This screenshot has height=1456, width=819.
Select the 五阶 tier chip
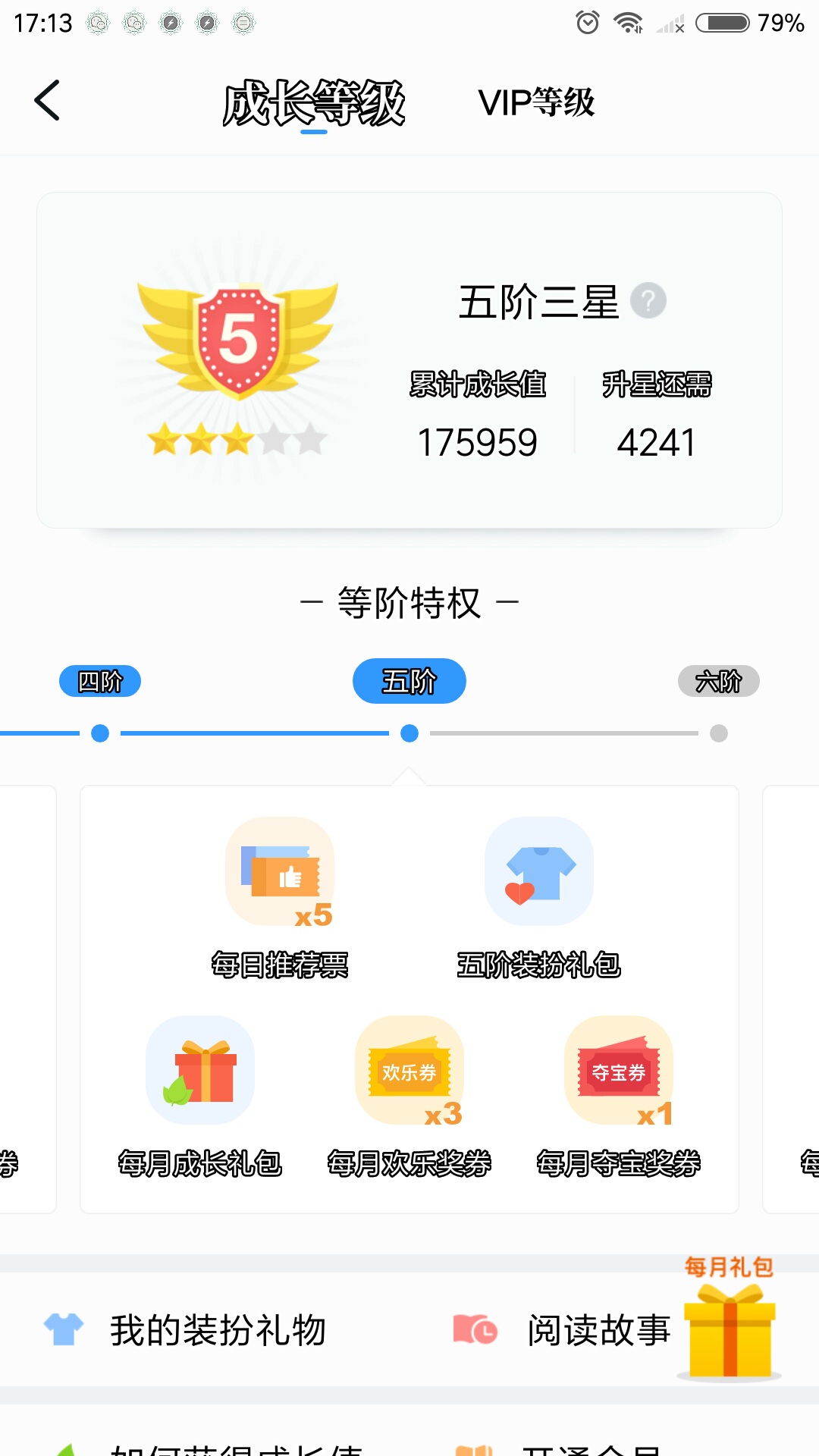[x=409, y=681]
